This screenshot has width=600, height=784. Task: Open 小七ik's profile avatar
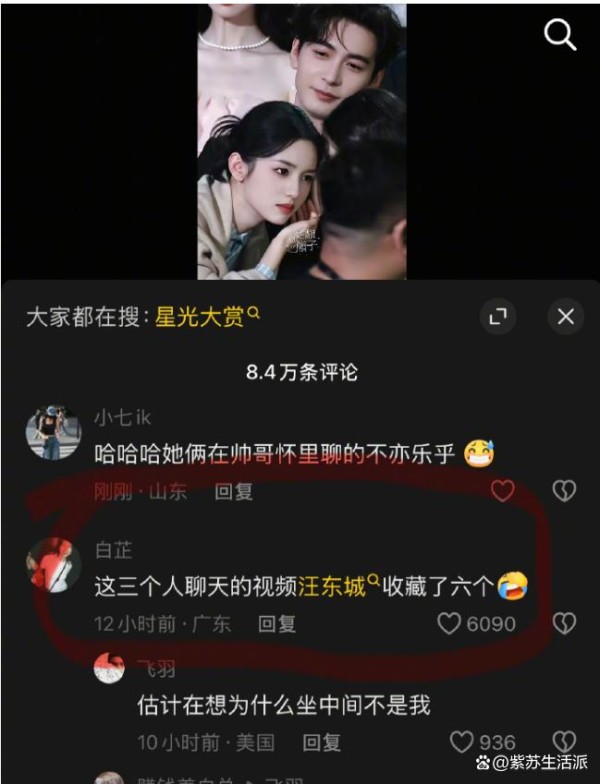[x=53, y=432]
